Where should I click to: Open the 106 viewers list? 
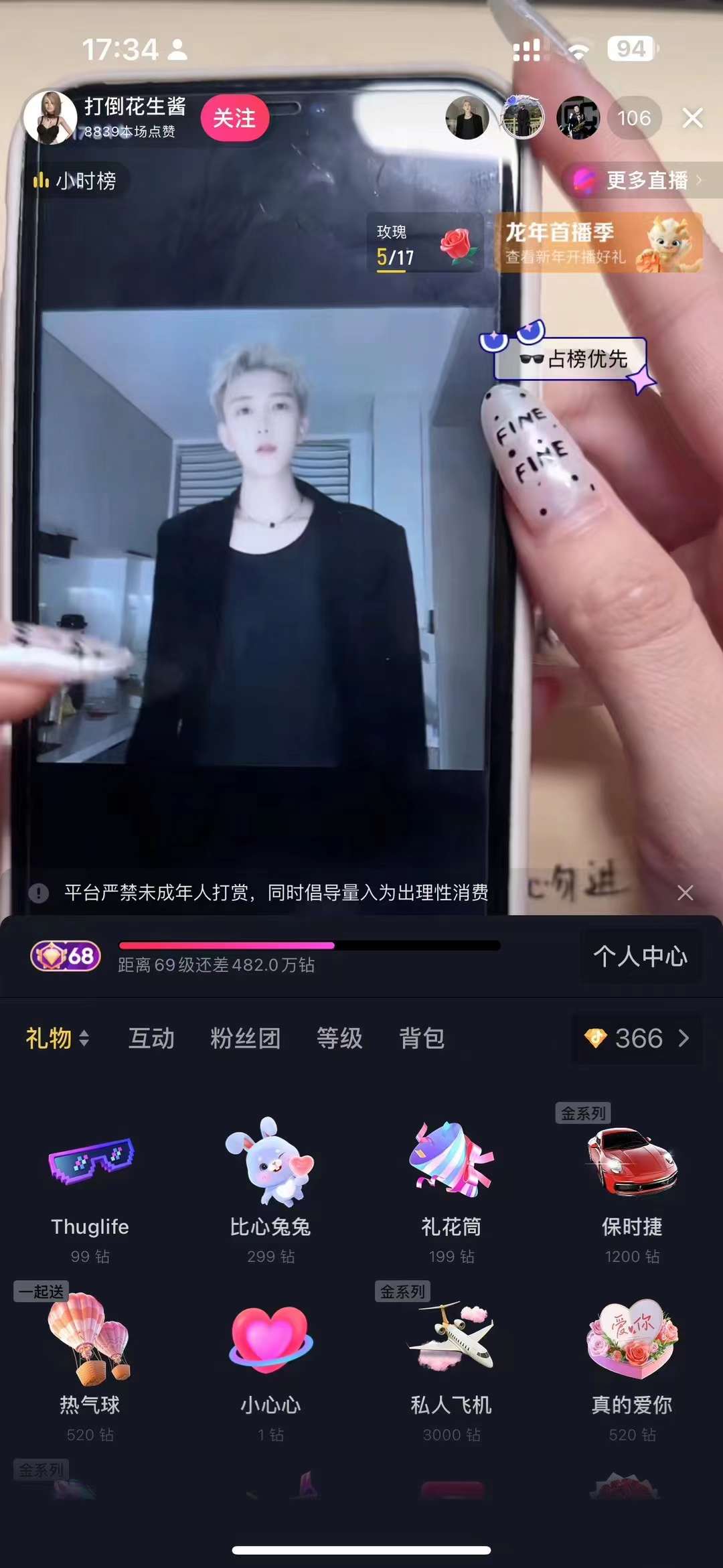pos(633,119)
